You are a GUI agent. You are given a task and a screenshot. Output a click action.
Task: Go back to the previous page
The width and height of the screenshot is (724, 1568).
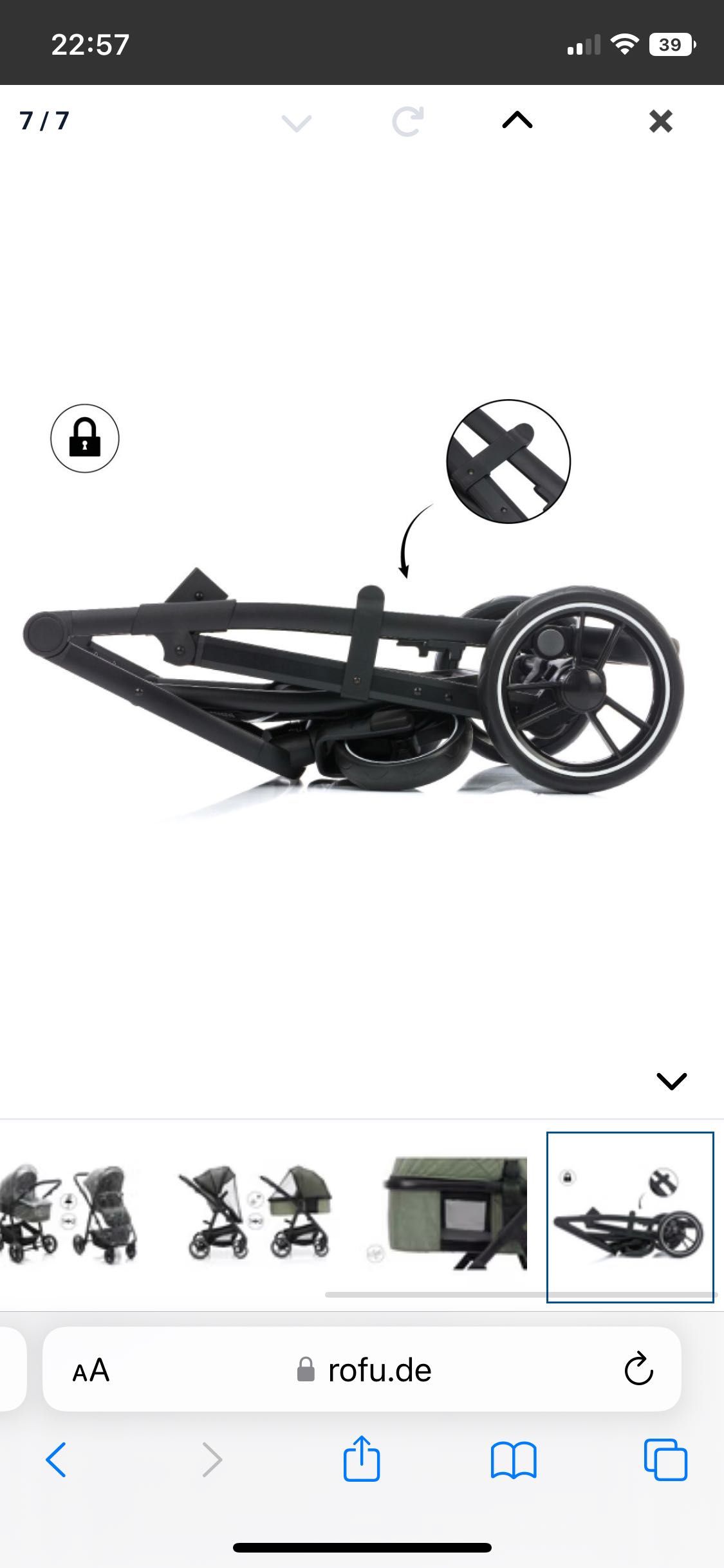[x=56, y=1460]
